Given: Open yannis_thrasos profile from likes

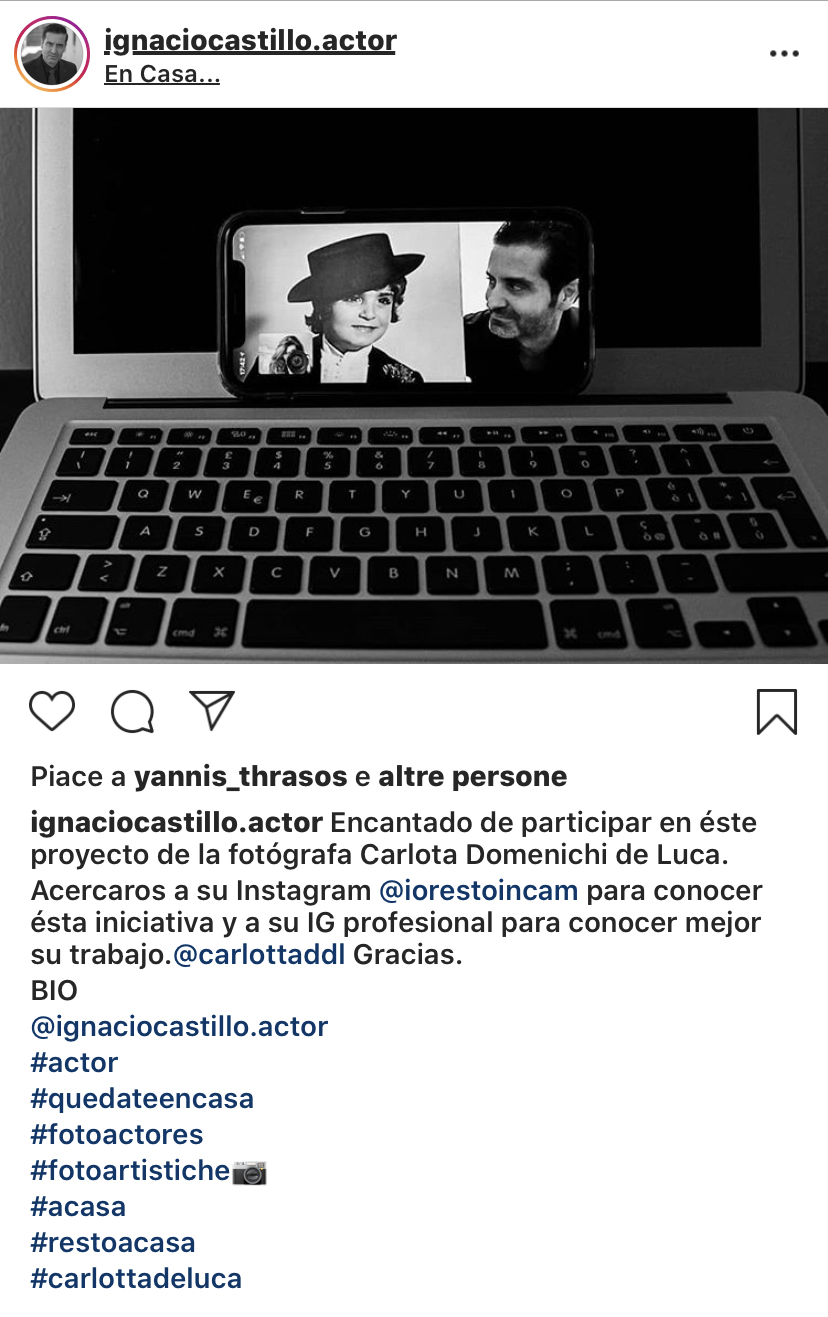Looking at the screenshot, I should click(x=240, y=777).
